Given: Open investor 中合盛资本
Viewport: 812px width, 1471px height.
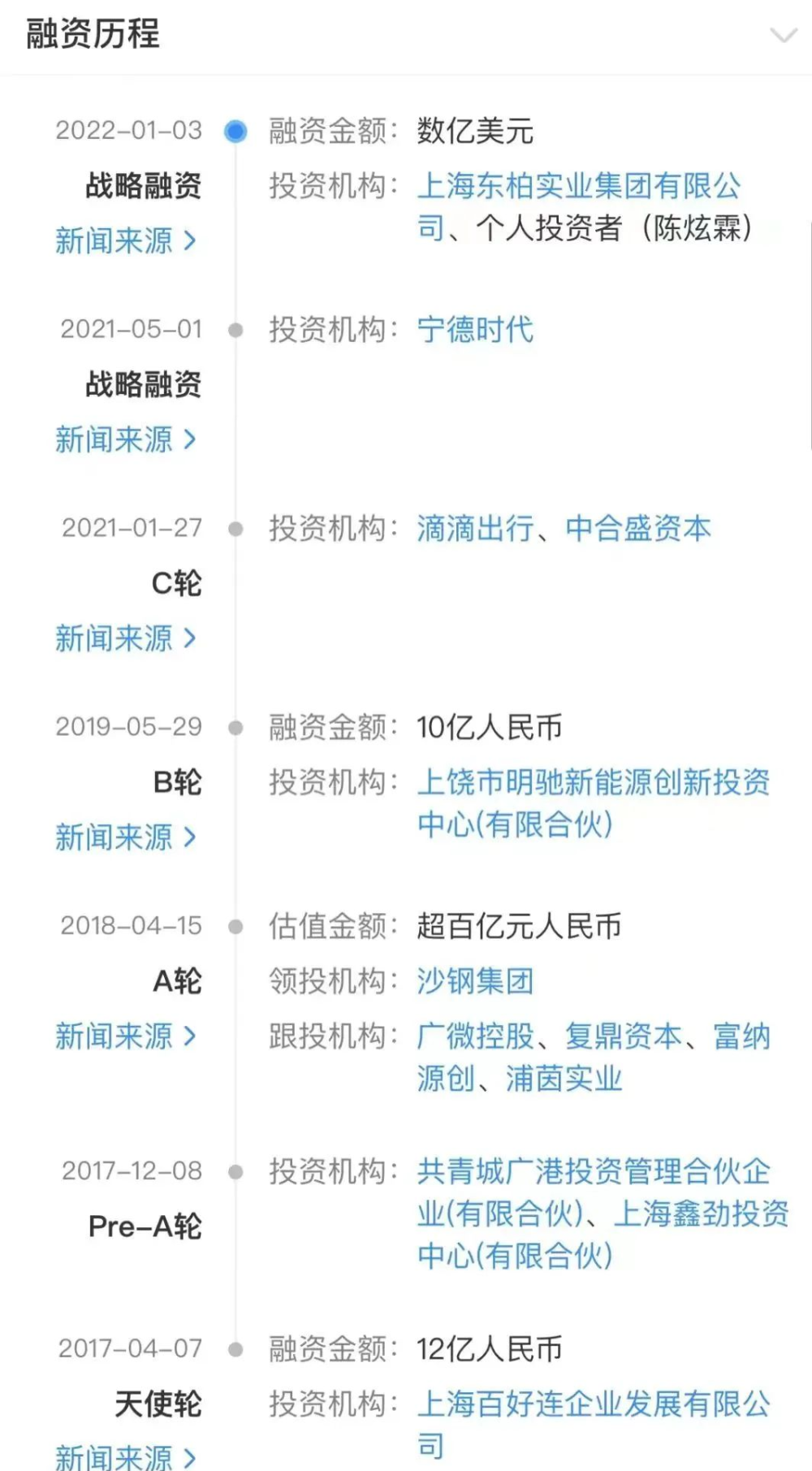Looking at the screenshot, I should (638, 529).
